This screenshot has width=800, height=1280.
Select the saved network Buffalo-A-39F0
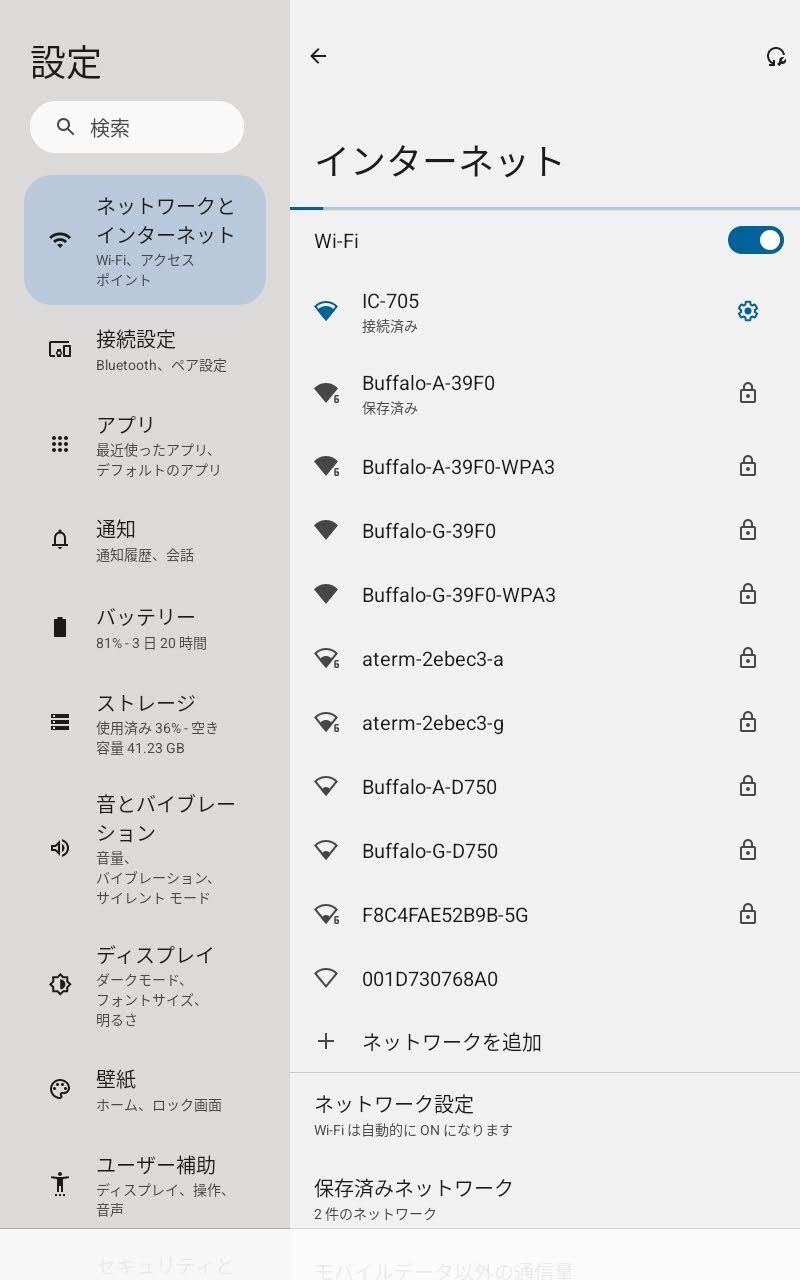[545, 394]
